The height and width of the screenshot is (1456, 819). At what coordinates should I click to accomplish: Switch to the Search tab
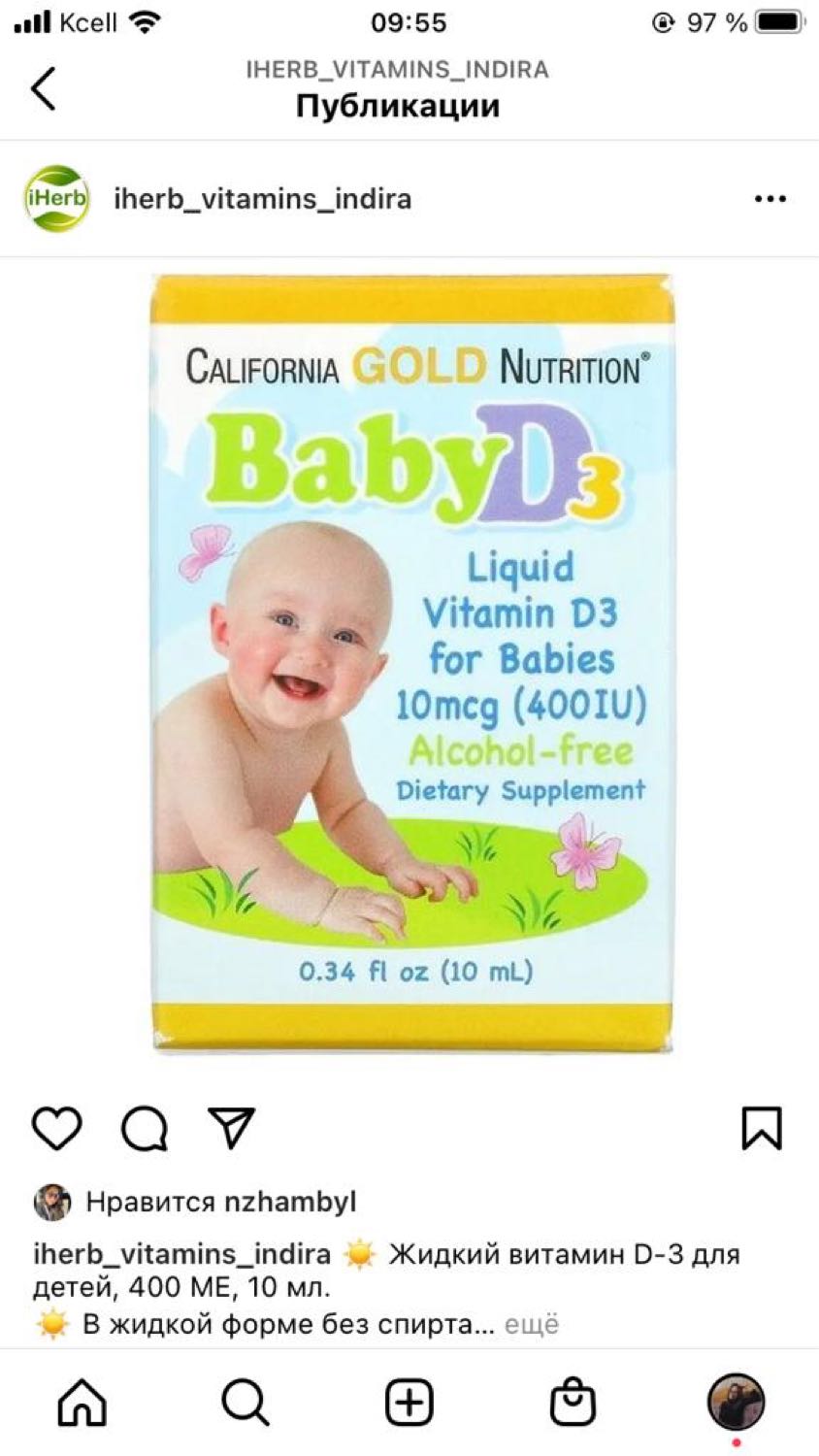tap(246, 1403)
